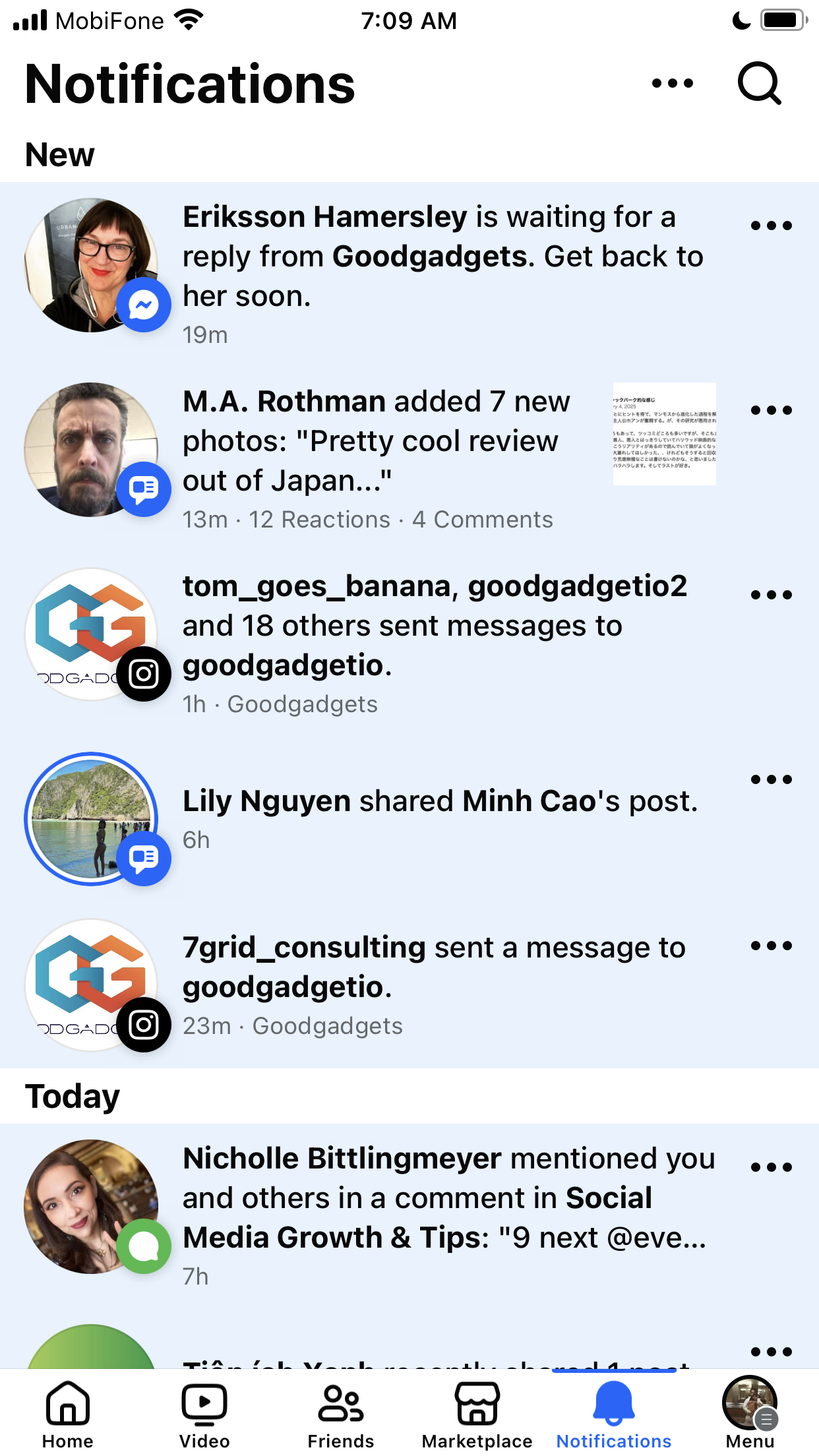Show options for M.A. Rothman's notification
This screenshot has width=819, height=1456.
click(x=771, y=410)
